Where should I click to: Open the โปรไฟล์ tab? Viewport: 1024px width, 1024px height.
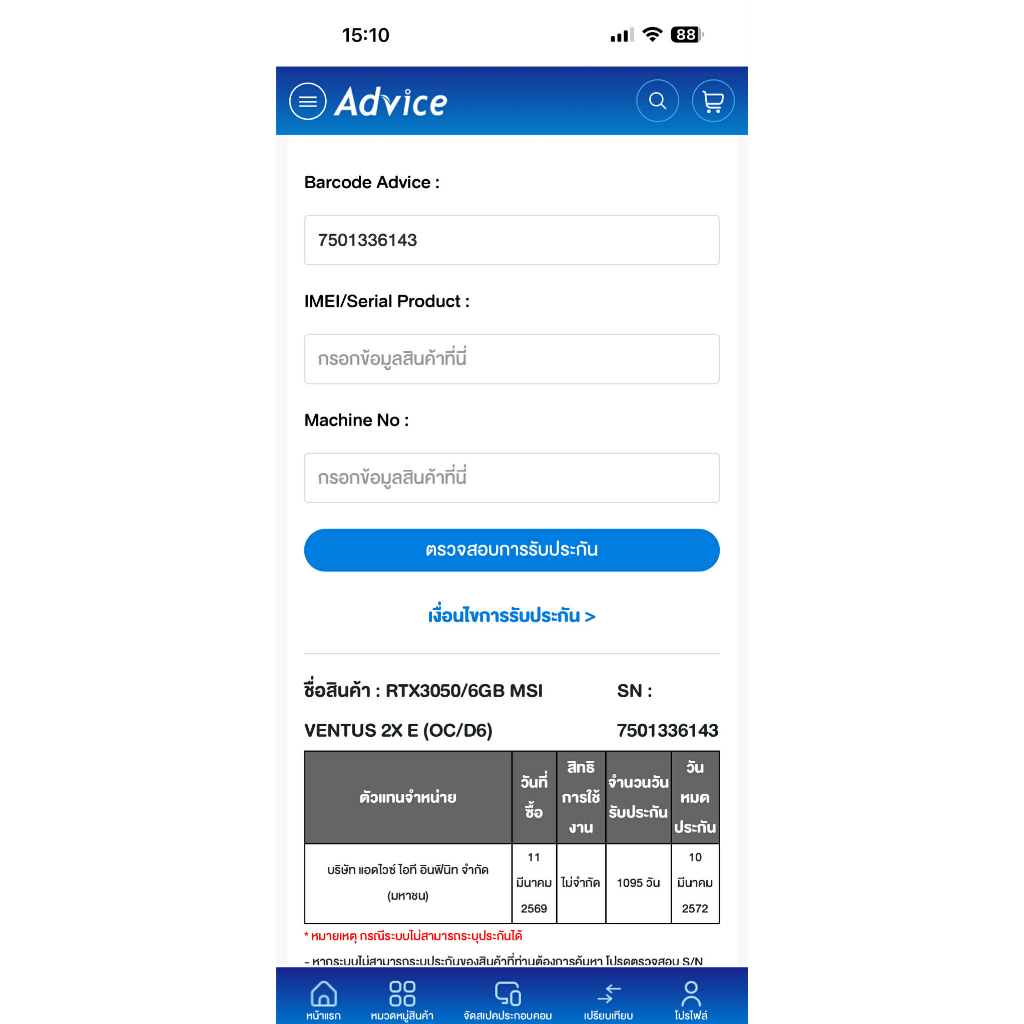(691, 1000)
